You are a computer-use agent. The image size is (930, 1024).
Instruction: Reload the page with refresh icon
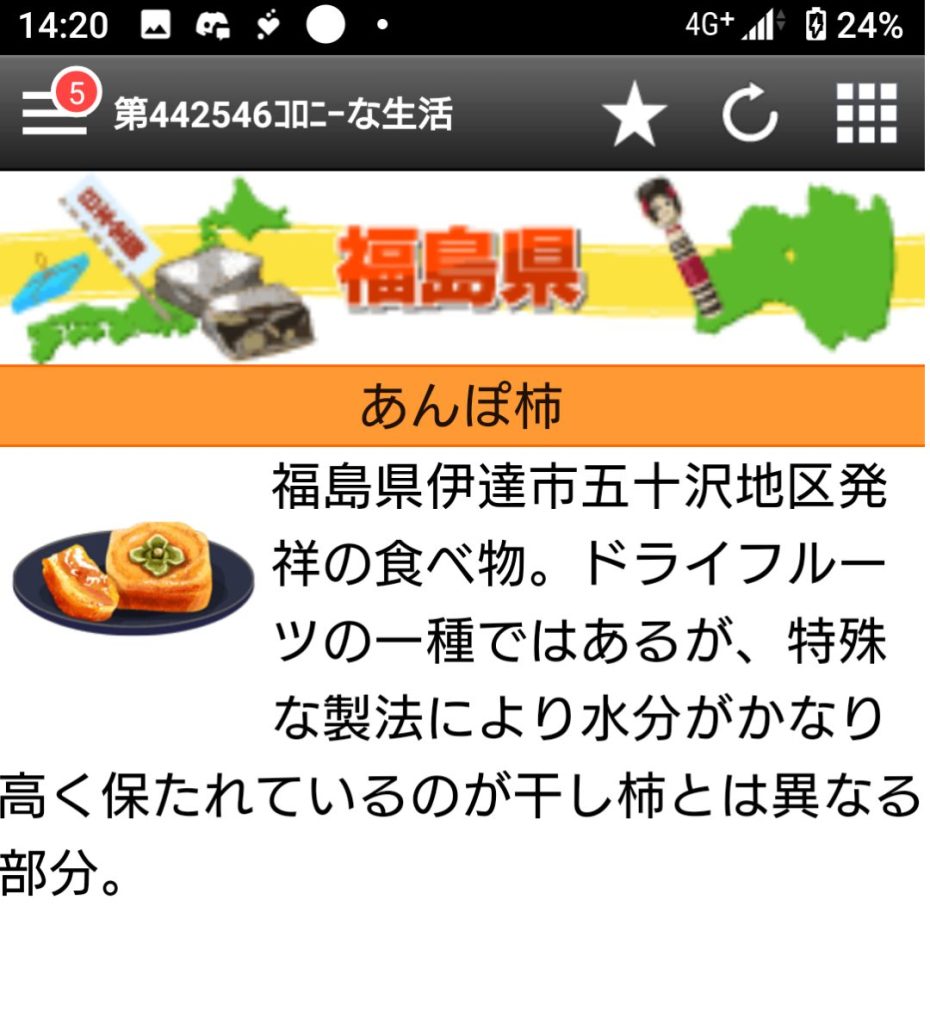(x=750, y=114)
